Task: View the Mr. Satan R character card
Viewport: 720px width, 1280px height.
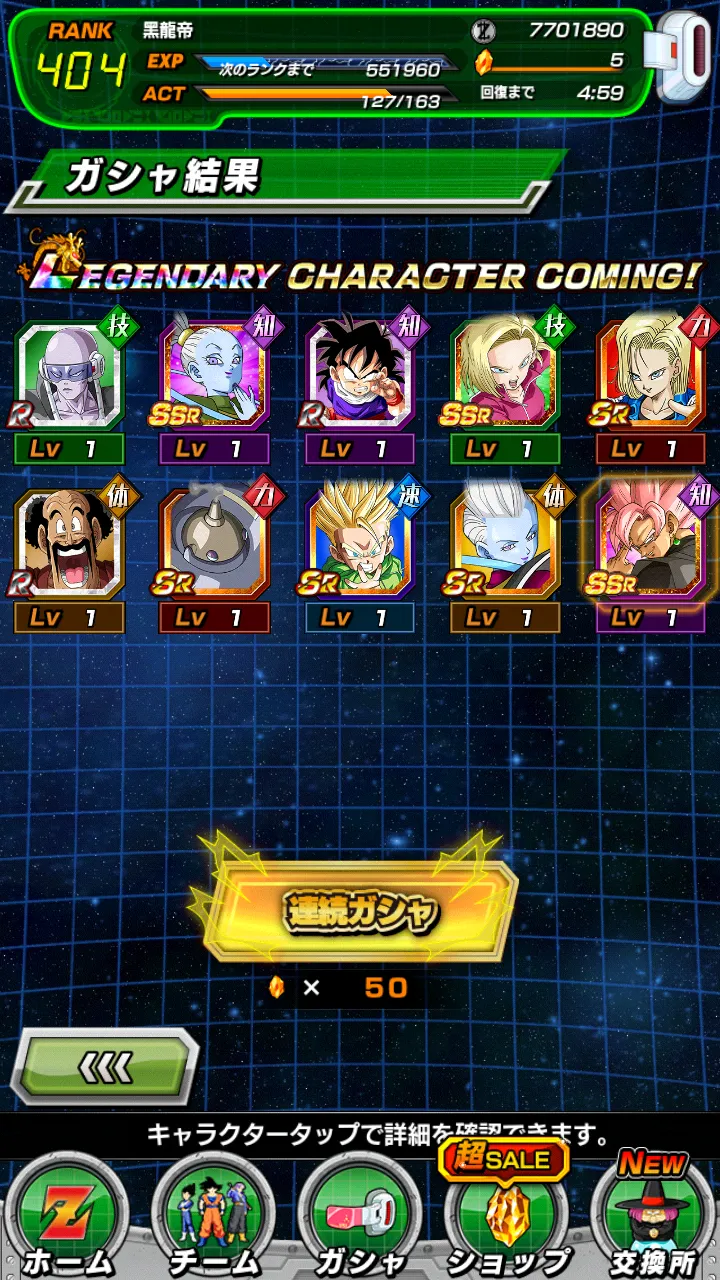Action: (68, 545)
